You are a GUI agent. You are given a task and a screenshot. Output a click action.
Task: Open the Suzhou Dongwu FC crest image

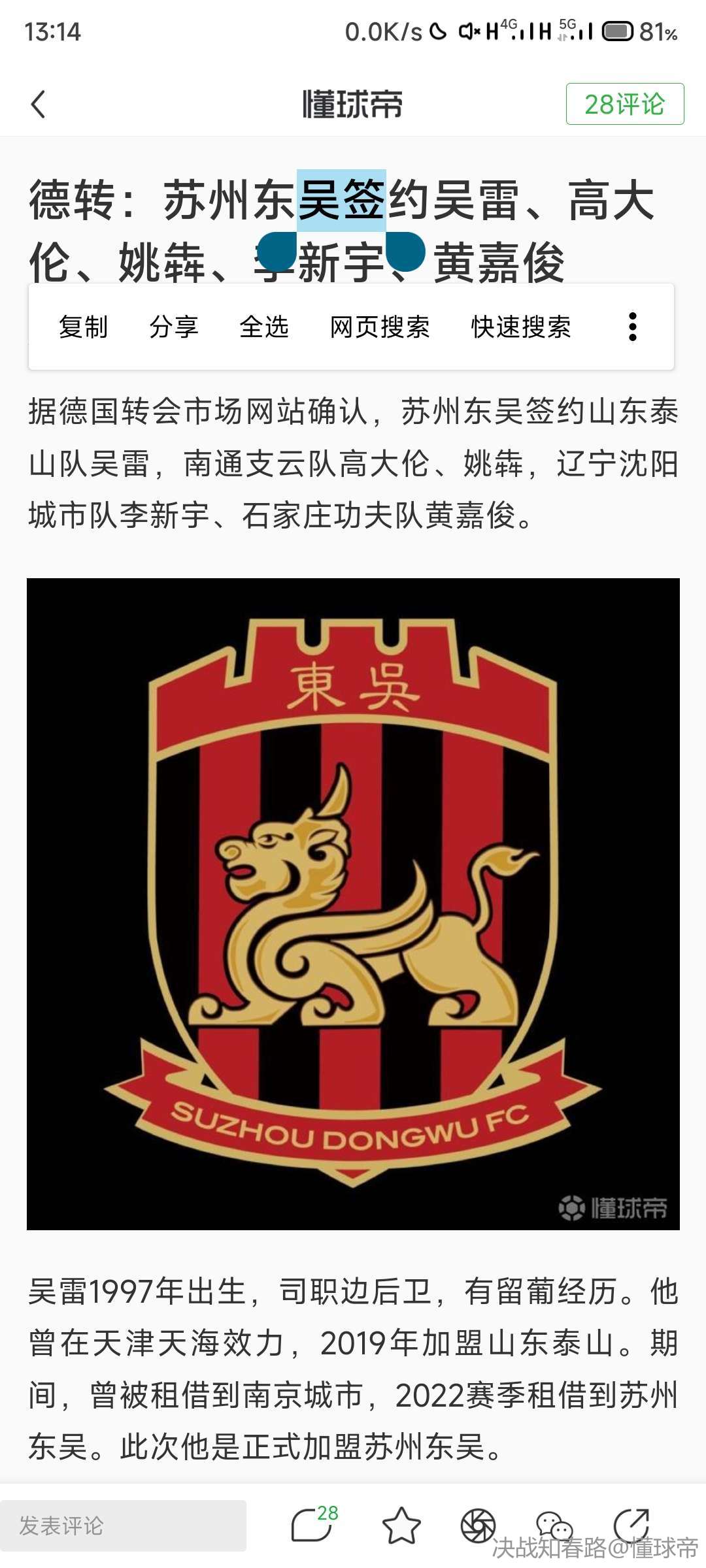click(x=353, y=904)
